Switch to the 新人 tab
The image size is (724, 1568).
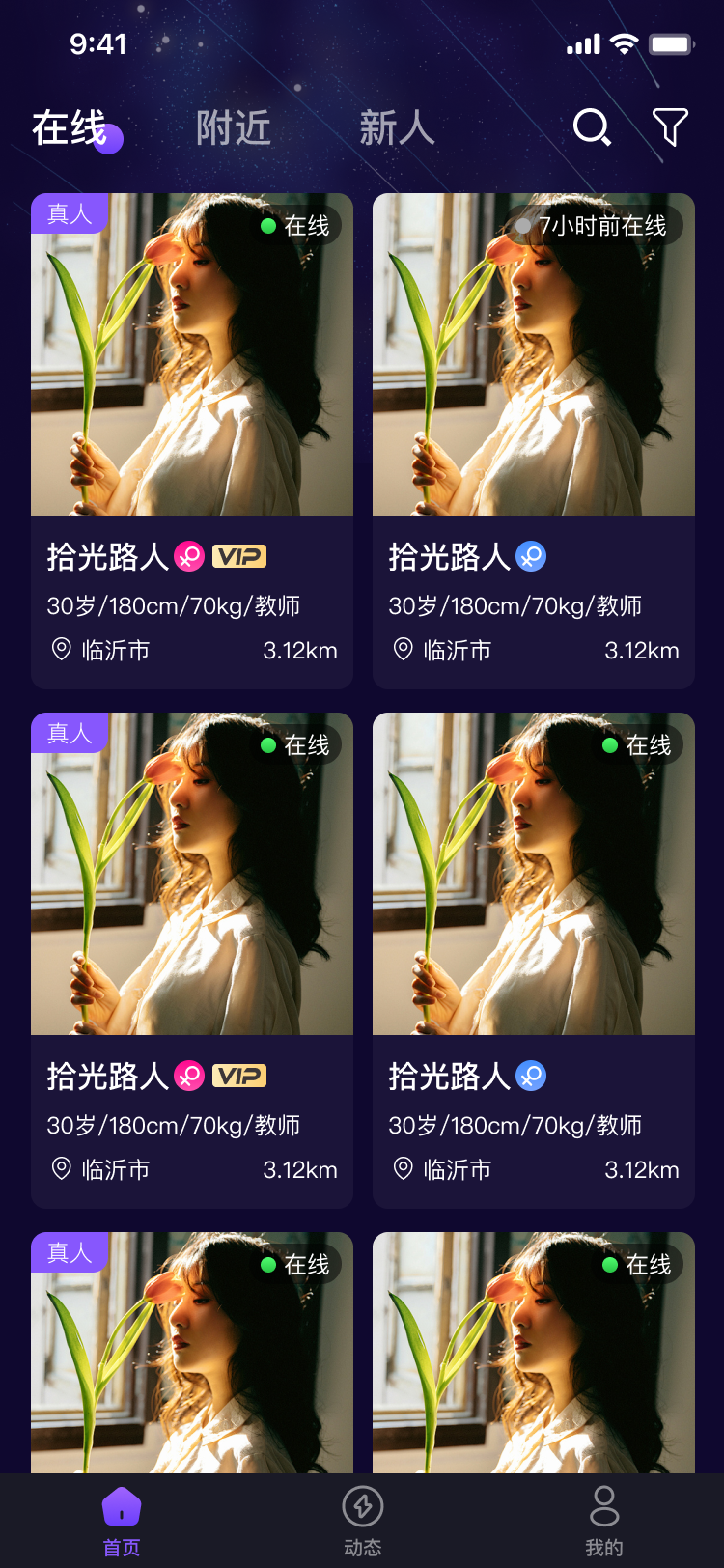396,127
